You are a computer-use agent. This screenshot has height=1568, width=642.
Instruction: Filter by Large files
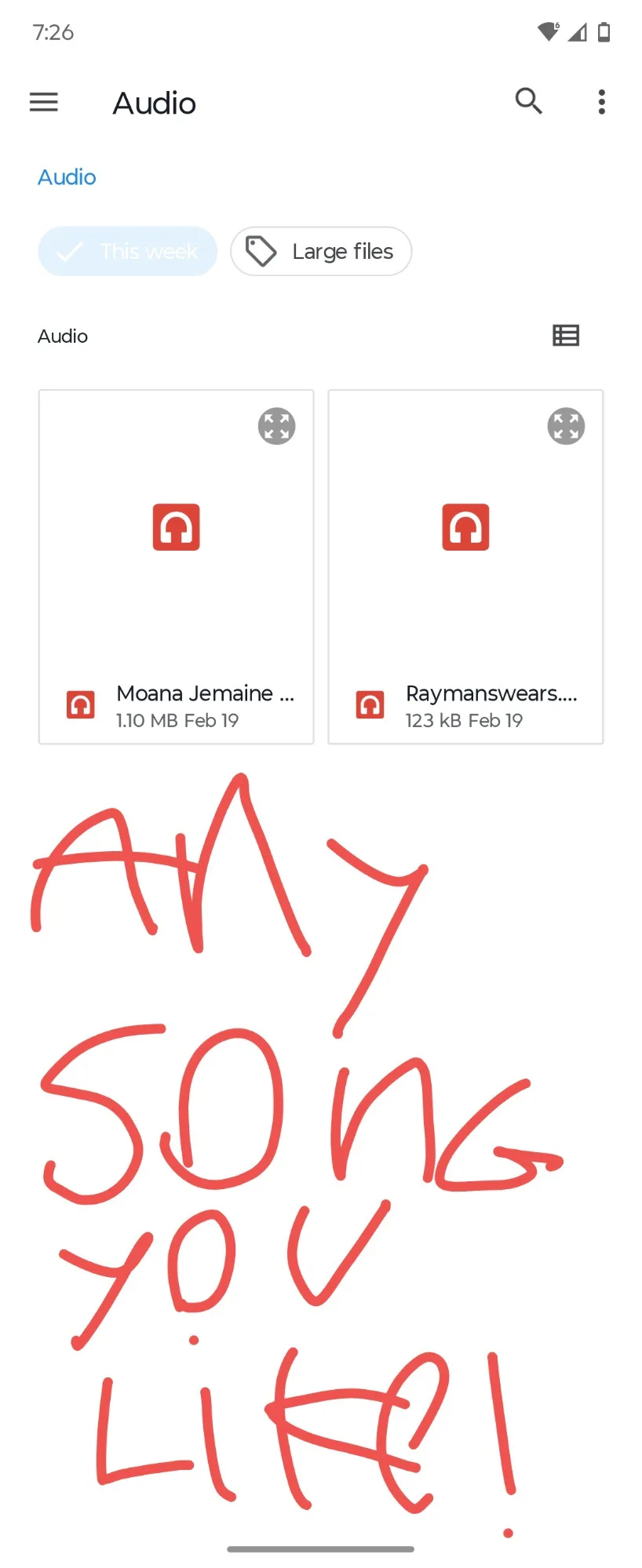click(321, 251)
